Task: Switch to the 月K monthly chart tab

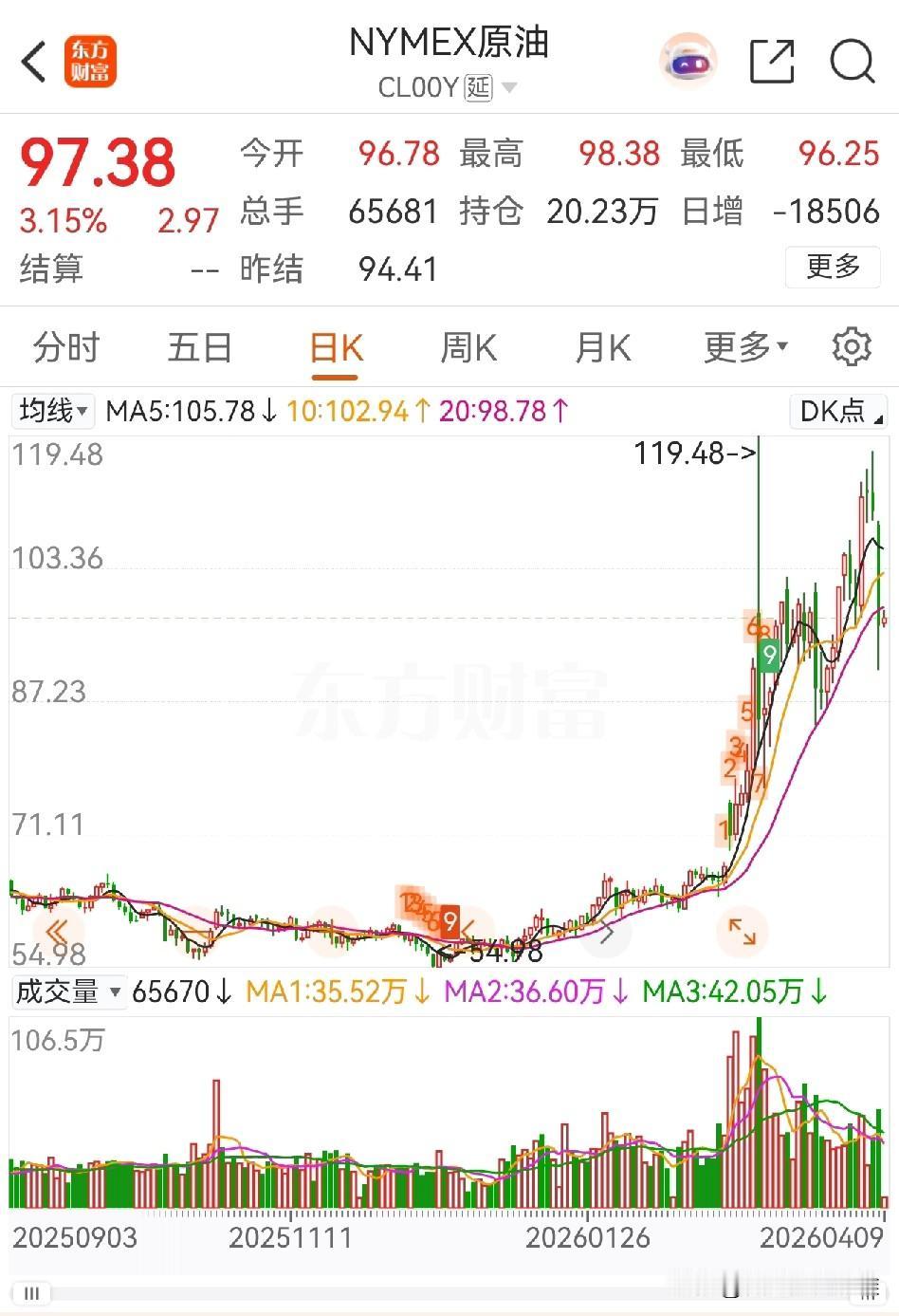Action: coord(602,347)
